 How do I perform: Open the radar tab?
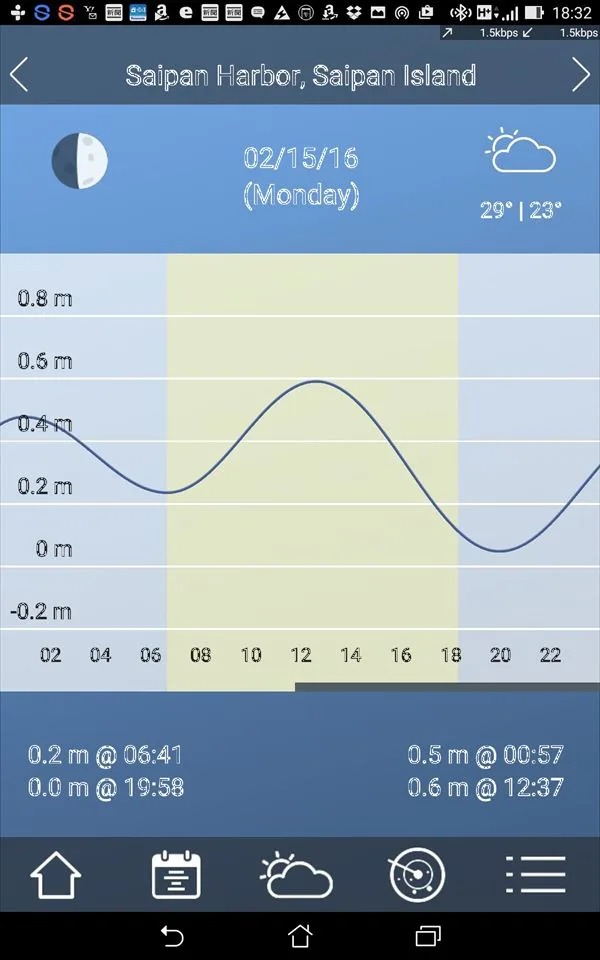(417, 875)
